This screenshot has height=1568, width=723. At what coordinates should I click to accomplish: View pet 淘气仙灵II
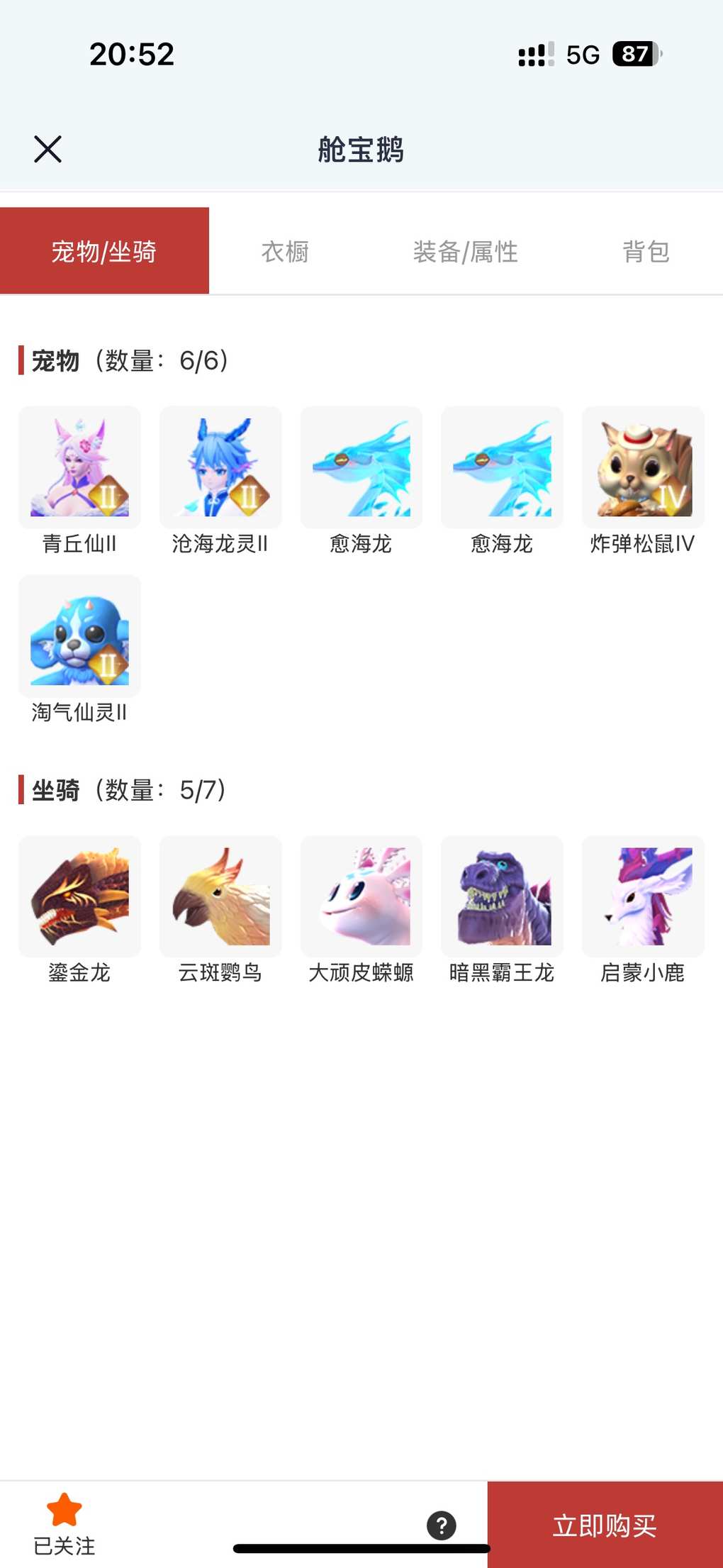(x=79, y=636)
